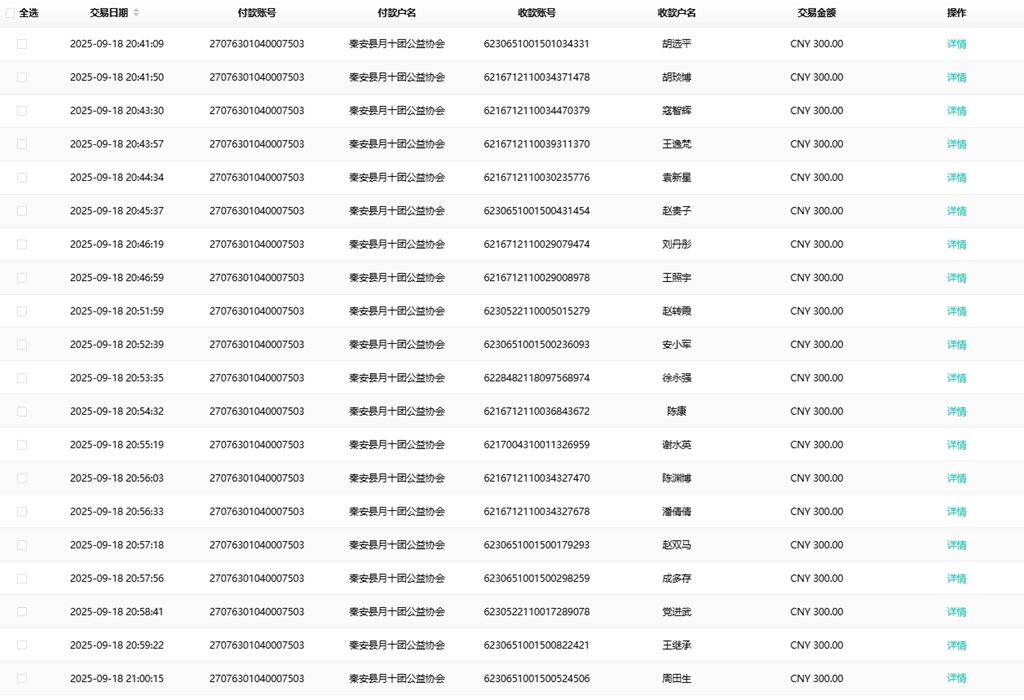
Task: Open 详情 for the 20:43:30 transaction
Action: tap(956, 111)
